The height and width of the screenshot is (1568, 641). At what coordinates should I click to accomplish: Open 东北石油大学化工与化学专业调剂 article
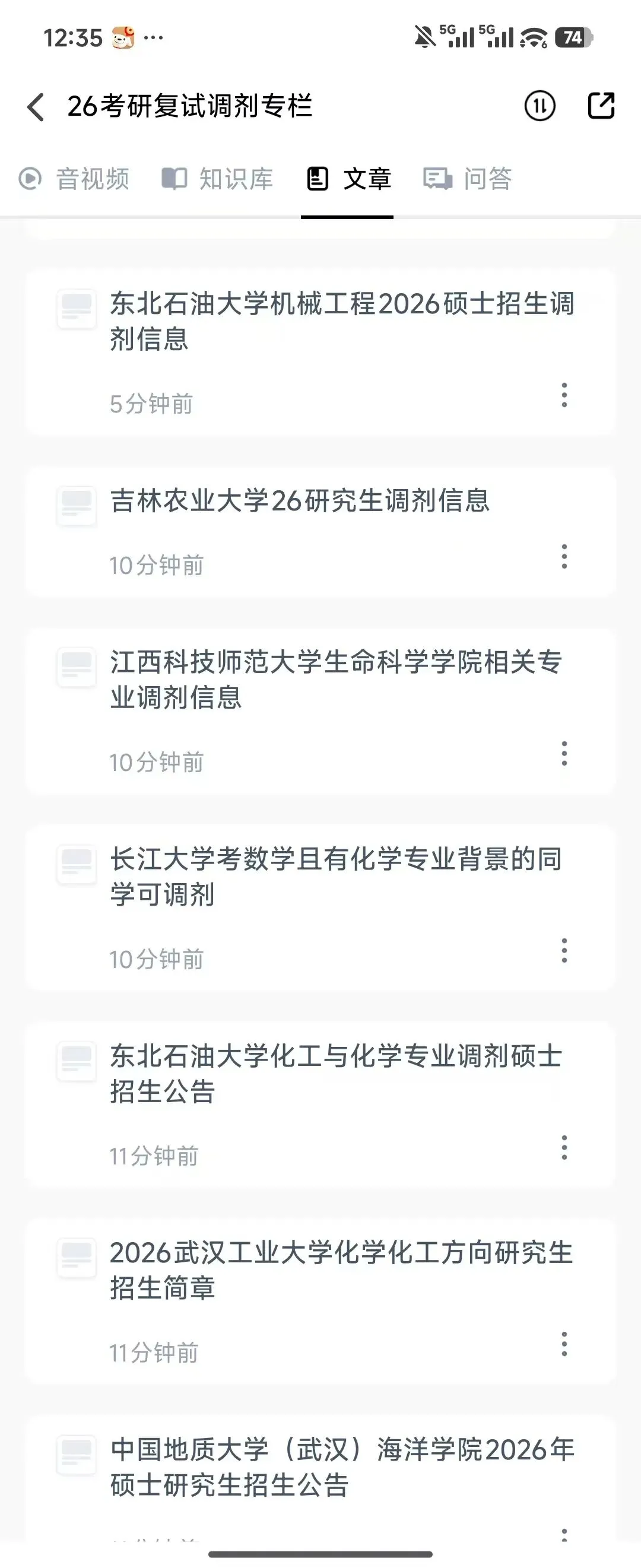pos(335,1072)
